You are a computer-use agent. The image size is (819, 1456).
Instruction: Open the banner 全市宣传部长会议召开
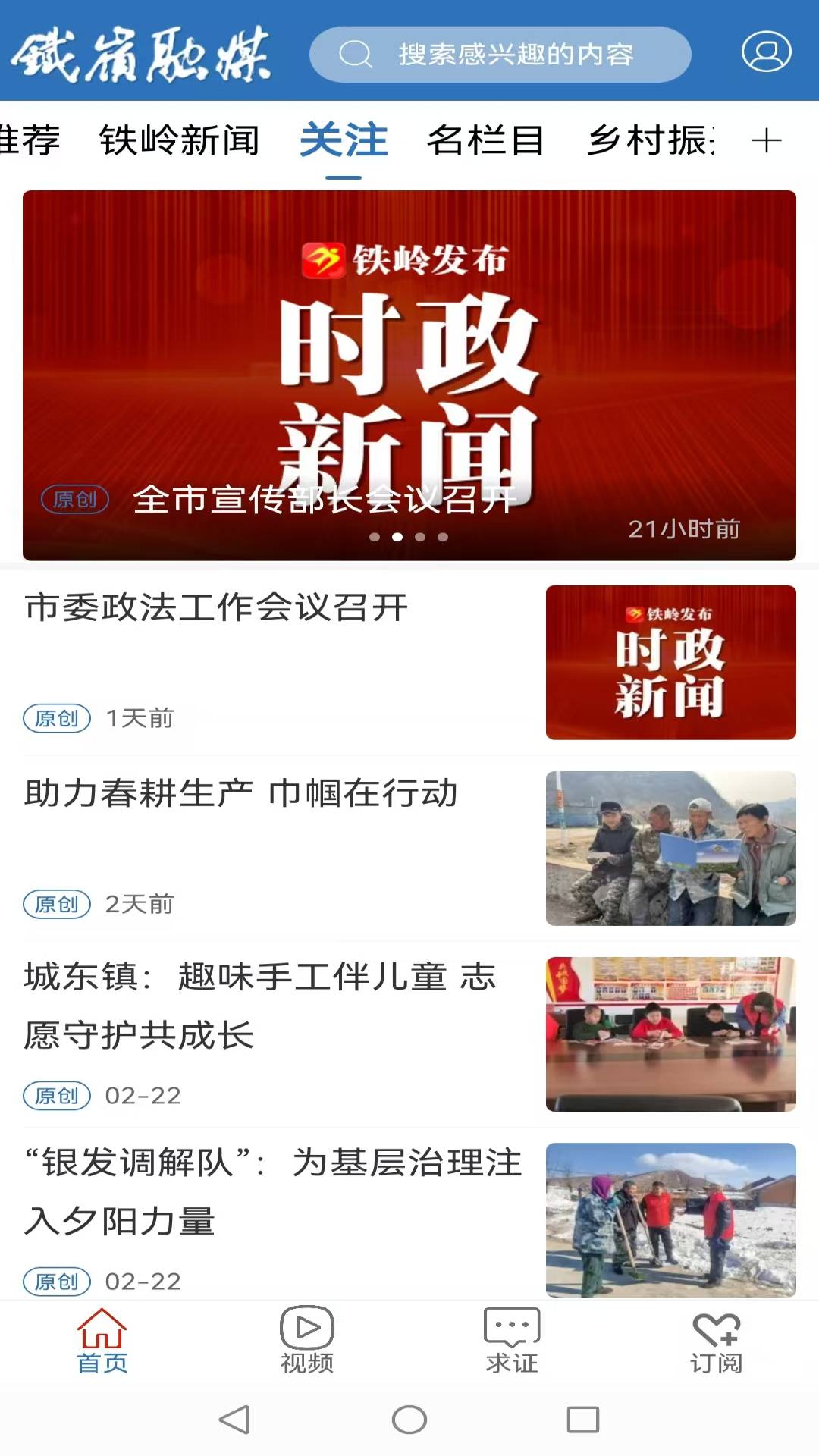[409, 375]
